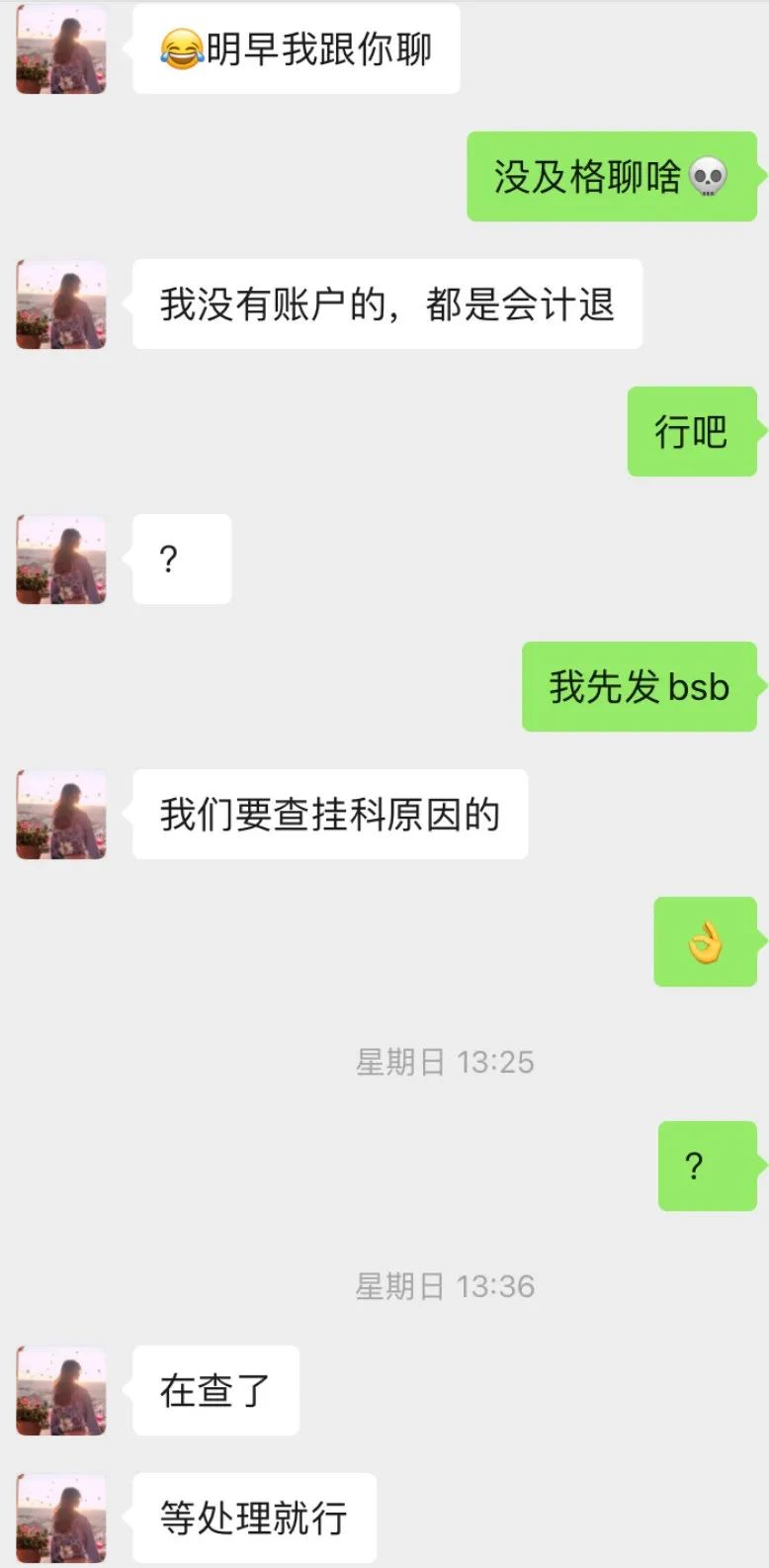Viewport: 769px width, 1568px height.
Task: Open avatar beside message 明早我跟你聊
Action: coord(60,48)
